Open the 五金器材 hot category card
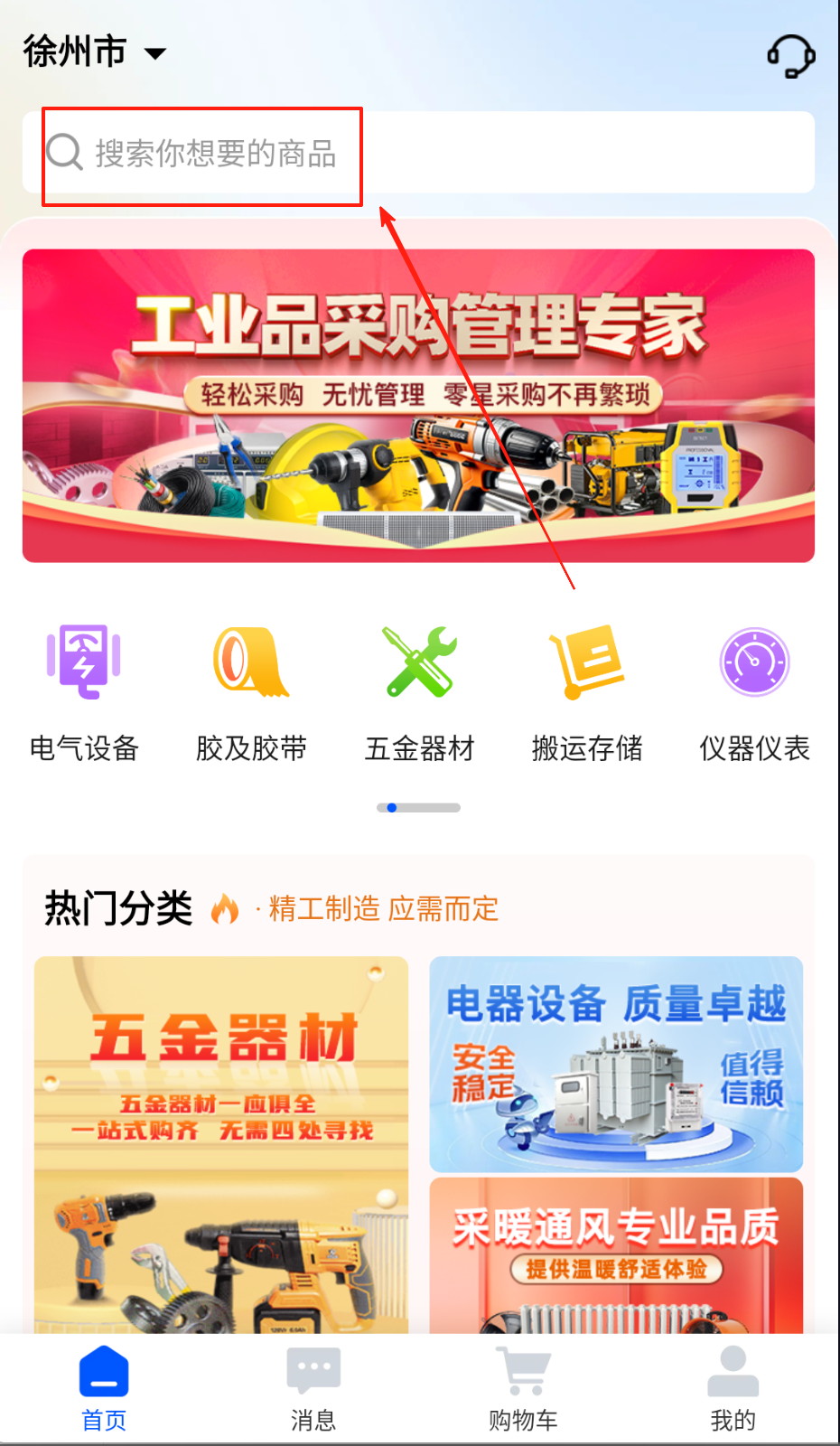Viewport: 840px width, 1446px height. (221, 1144)
